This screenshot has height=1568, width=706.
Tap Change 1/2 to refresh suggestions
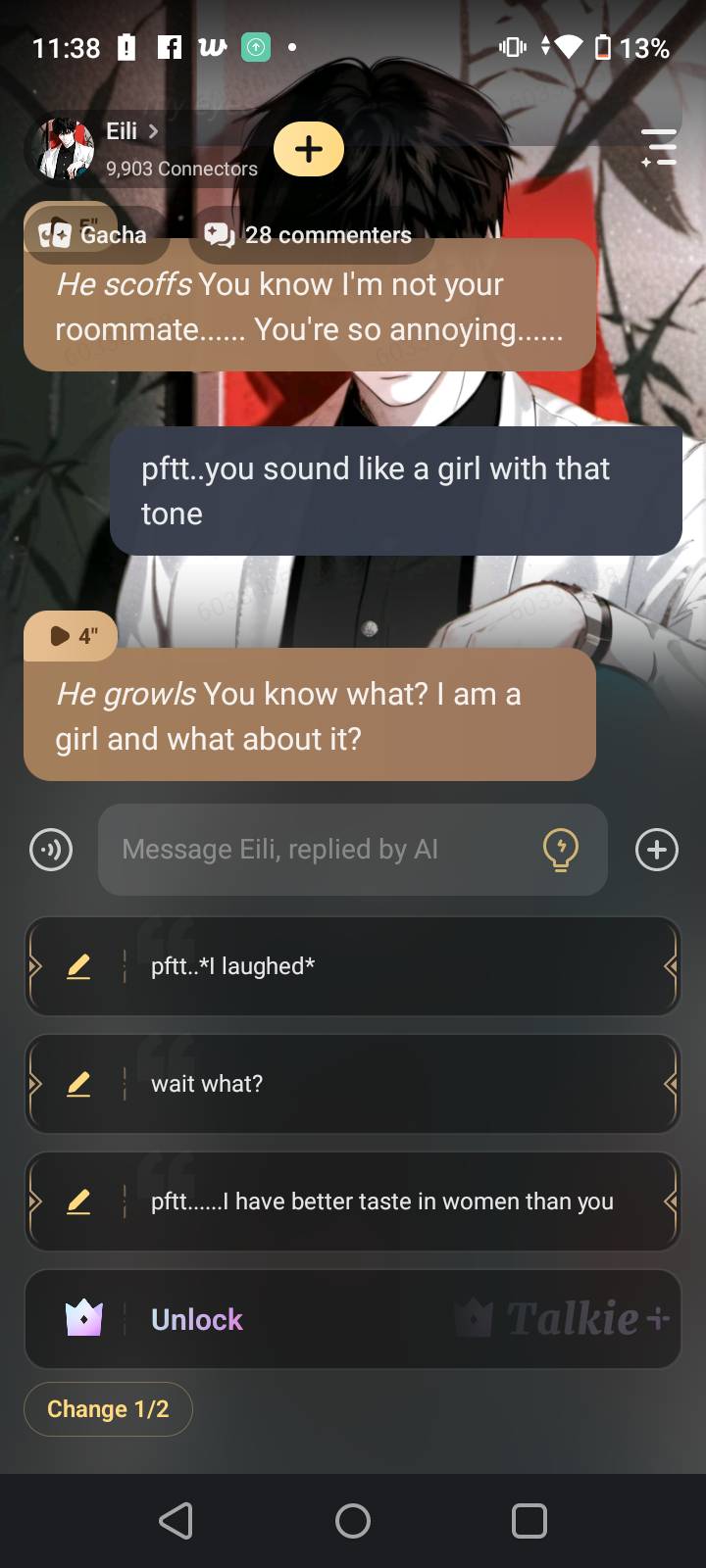[108, 1409]
